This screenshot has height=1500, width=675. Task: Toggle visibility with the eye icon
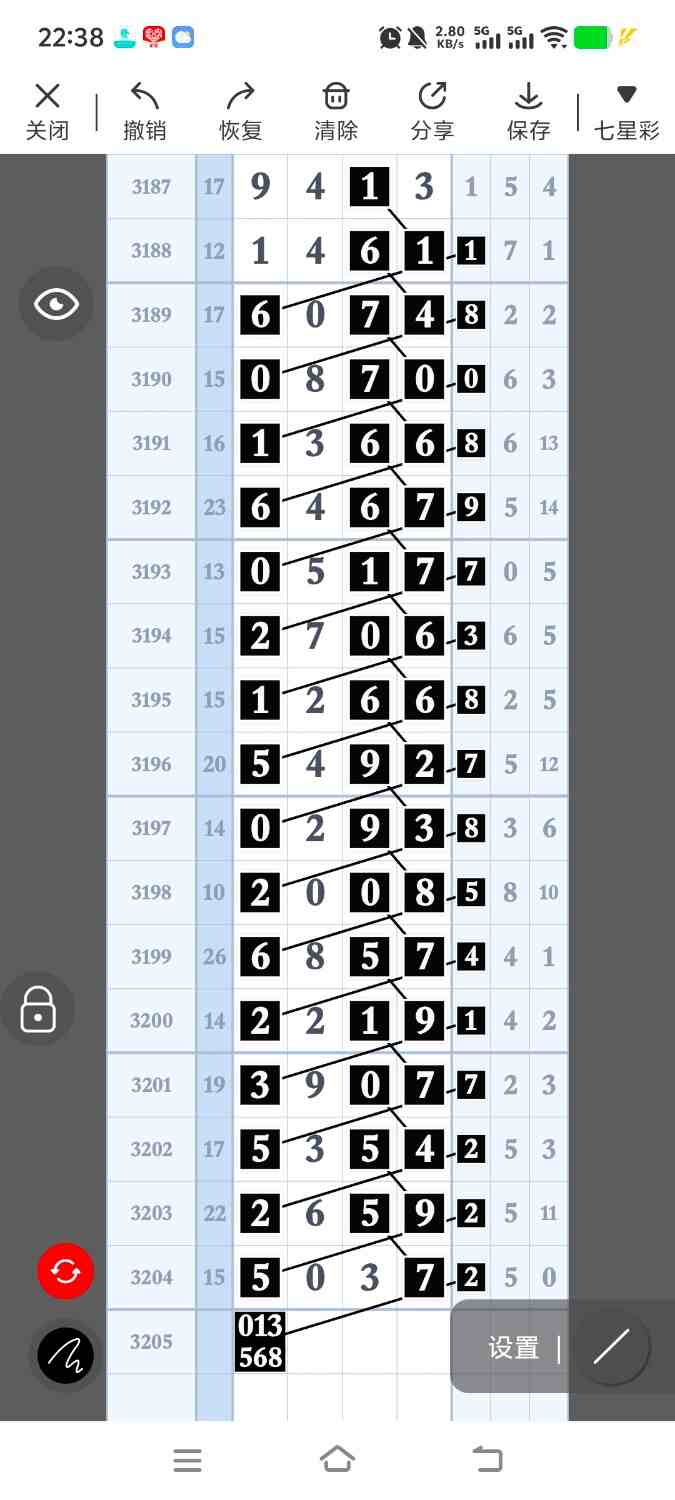[56, 304]
